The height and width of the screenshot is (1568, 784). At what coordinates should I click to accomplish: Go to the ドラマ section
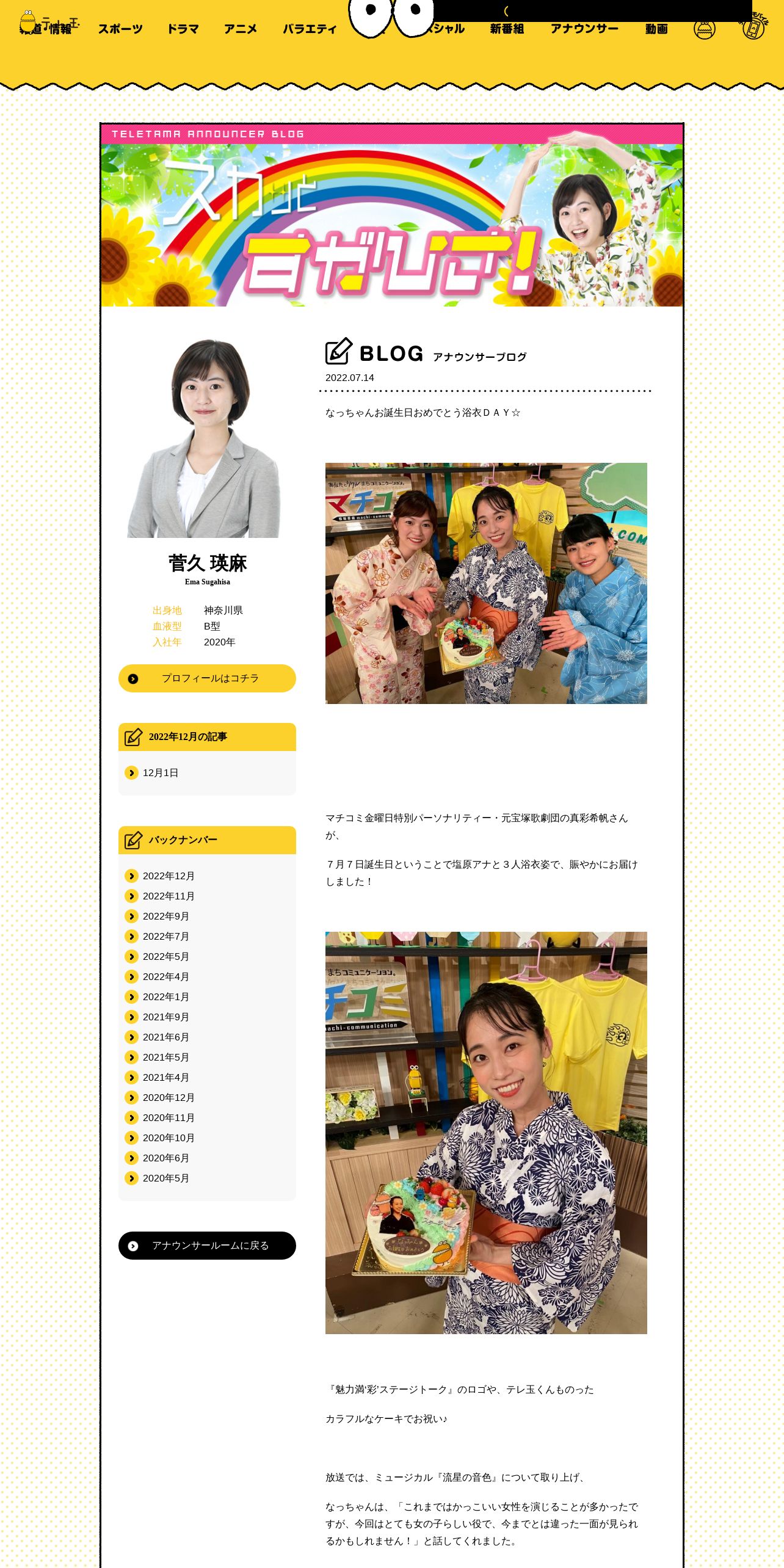183,29
